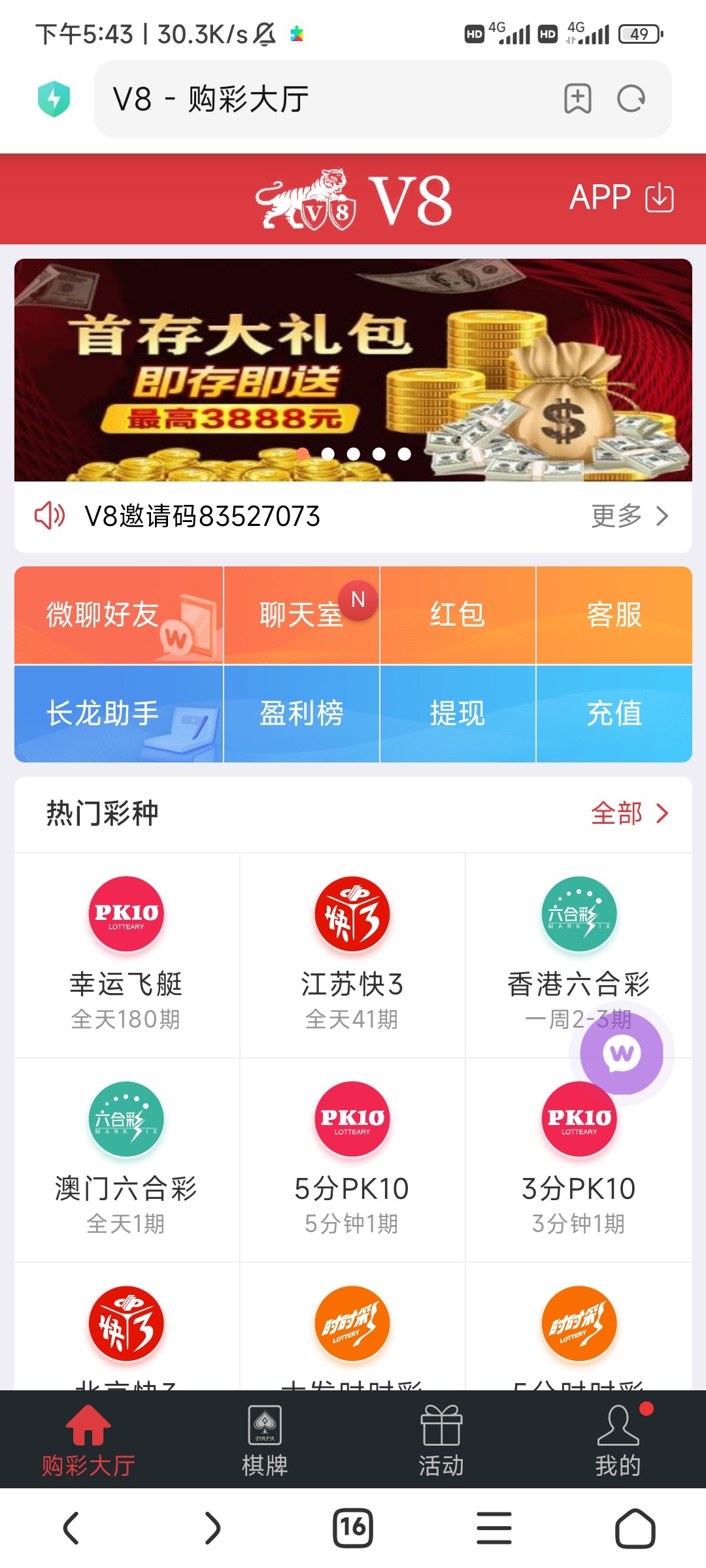706x1568 pixels.
Task: Switch to the 我的 tab
Action: click(x=618, y=1440)
